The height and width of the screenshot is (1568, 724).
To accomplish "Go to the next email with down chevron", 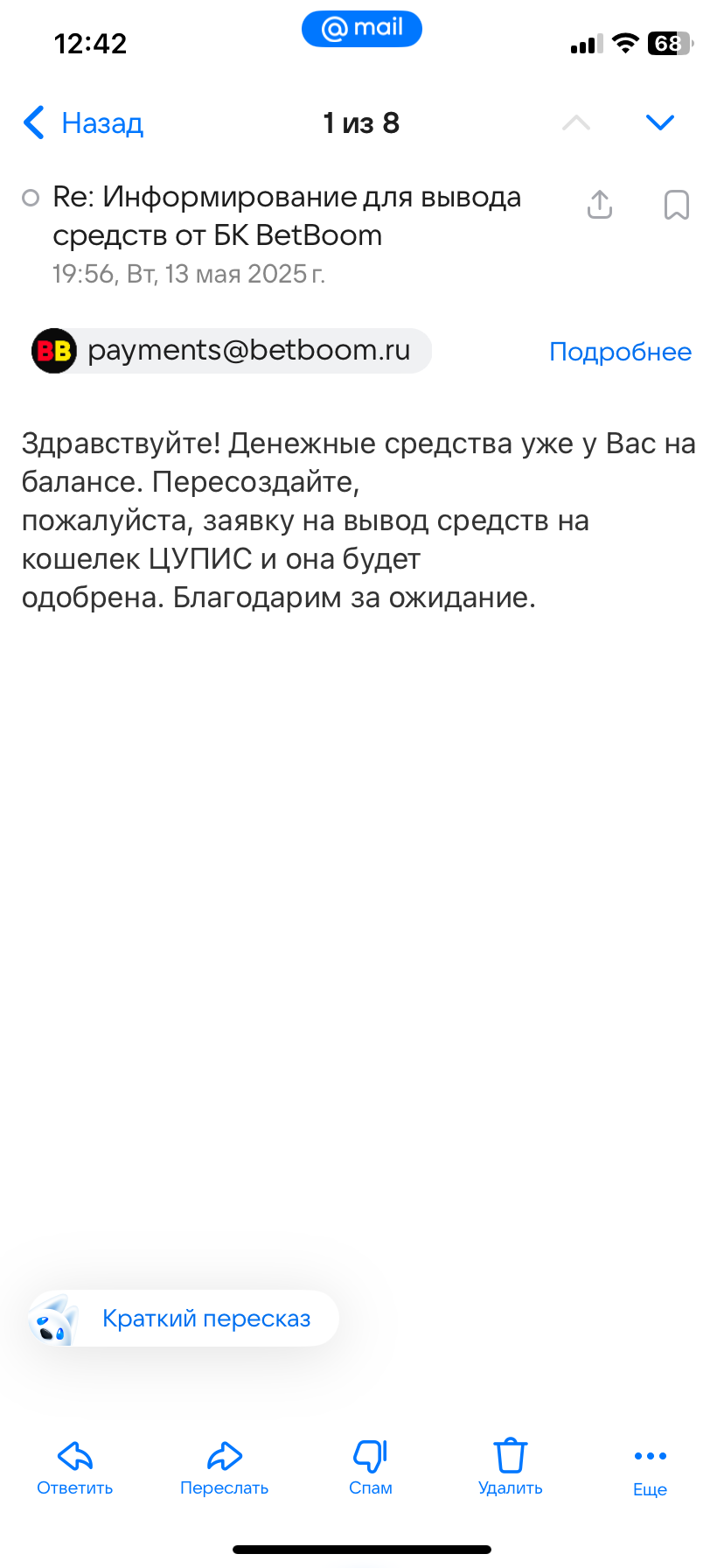I will click(x=659, y=122).
